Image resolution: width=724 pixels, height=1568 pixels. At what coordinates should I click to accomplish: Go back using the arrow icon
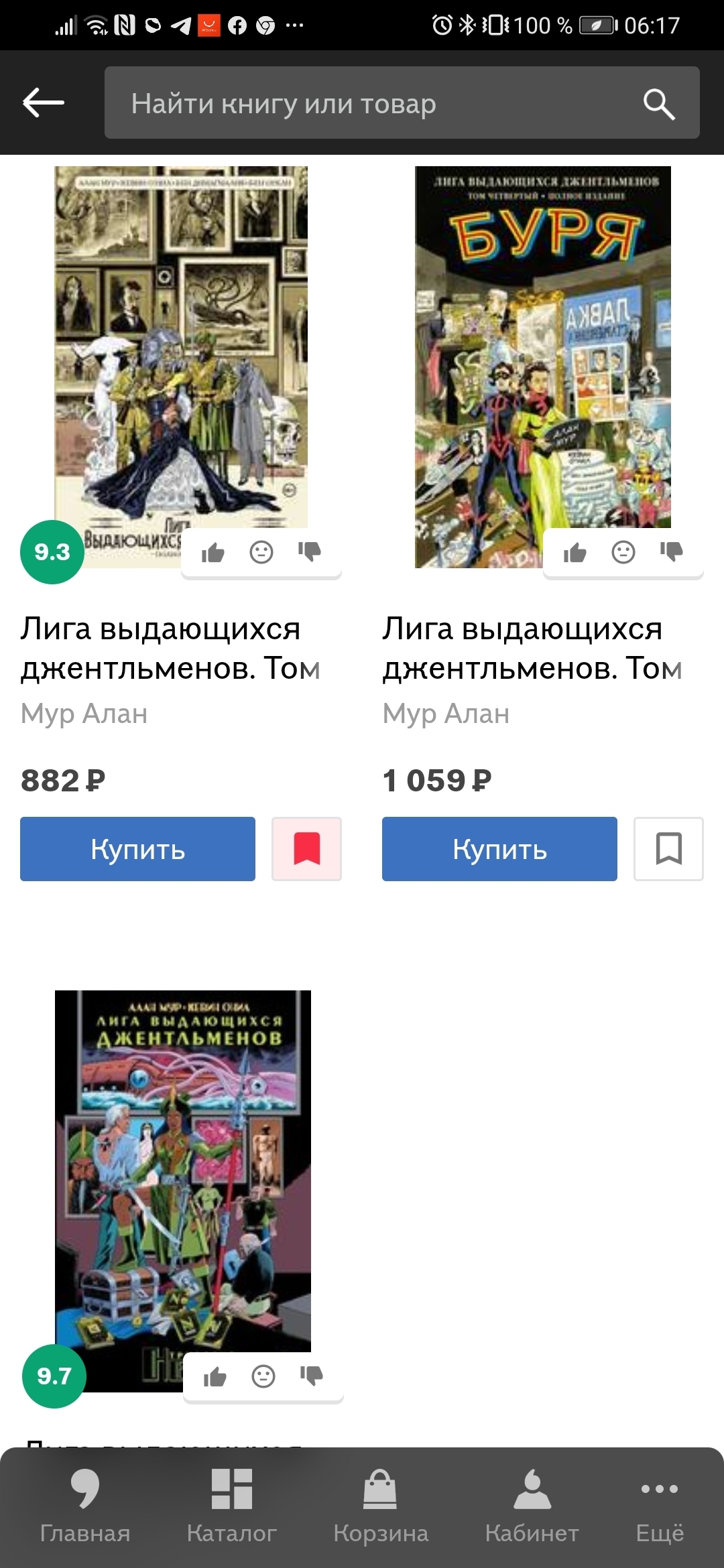44,103
